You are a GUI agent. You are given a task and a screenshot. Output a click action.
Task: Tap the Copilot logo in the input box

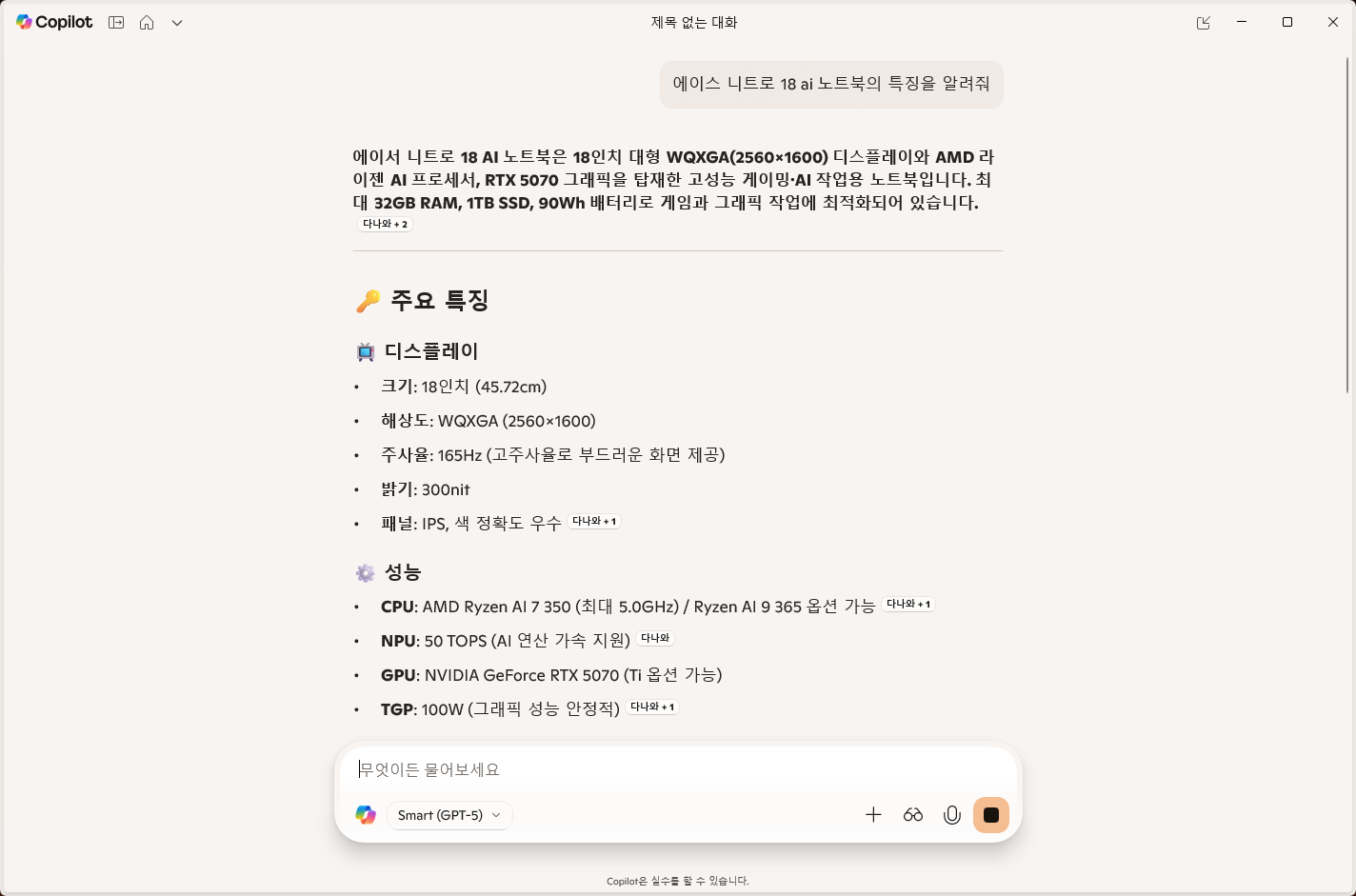(366, 815)
